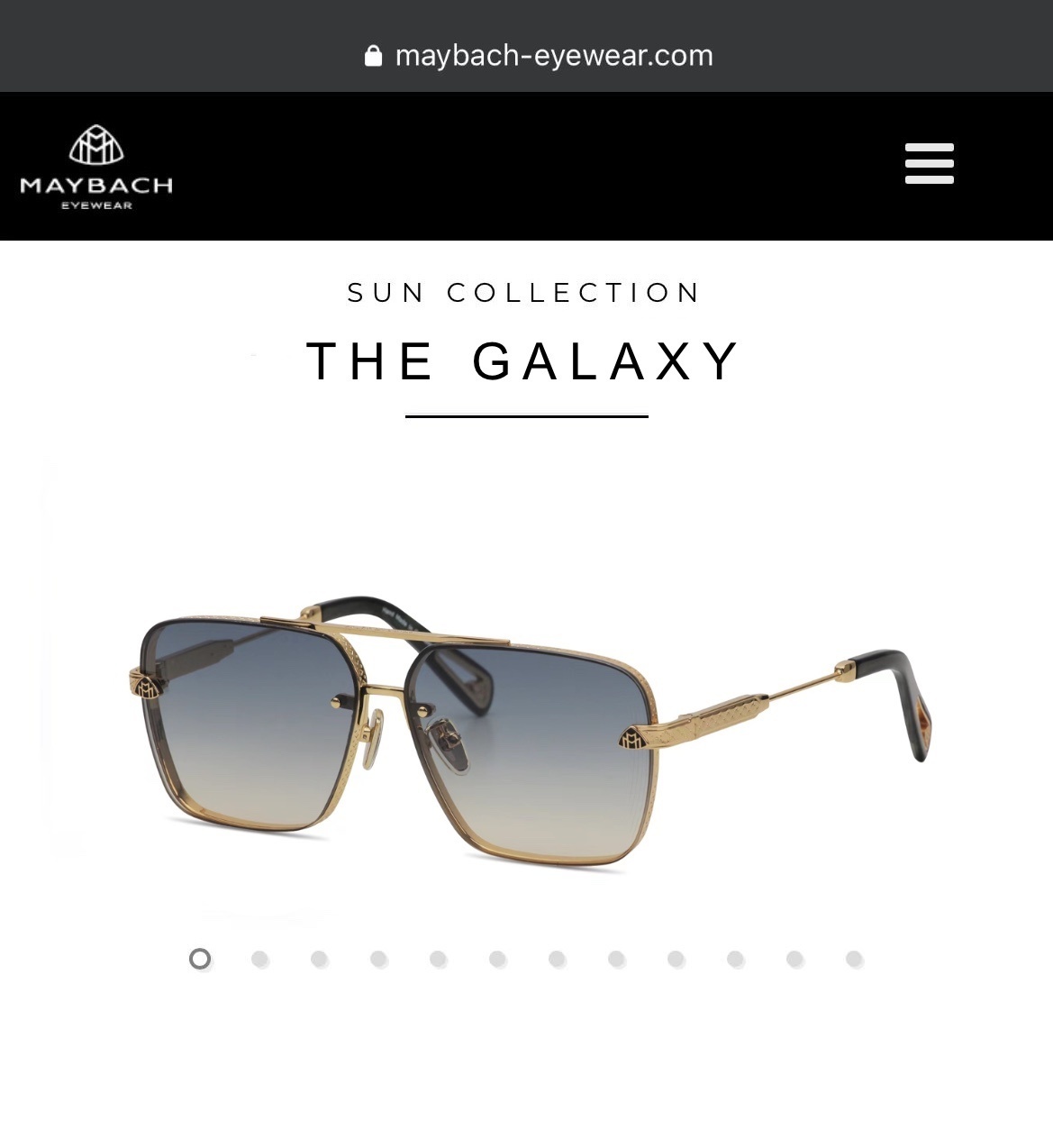Viewport: 1053px width, 1148px height.
Task: Jump to the second carousel slide
Action: click(x=259, y=959)
